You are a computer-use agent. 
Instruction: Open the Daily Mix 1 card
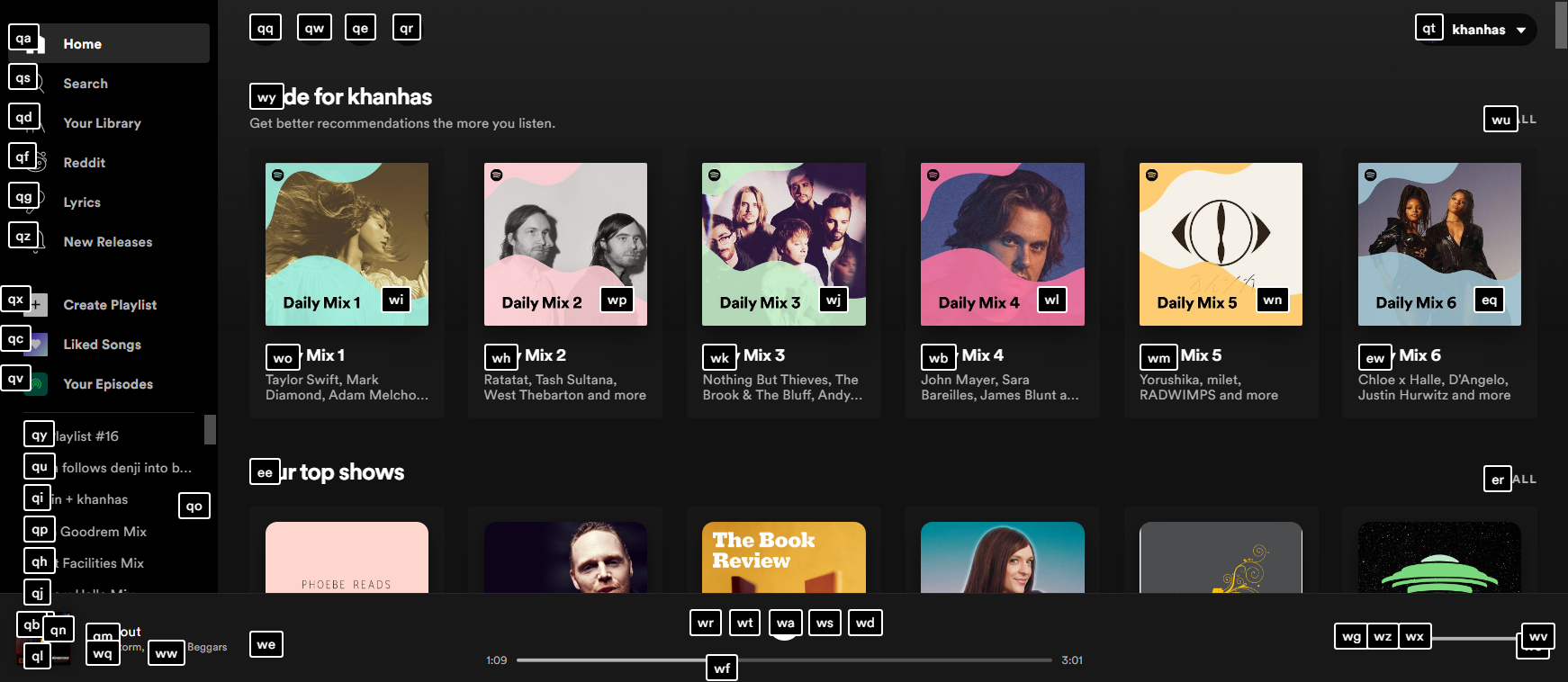[347, 244]
